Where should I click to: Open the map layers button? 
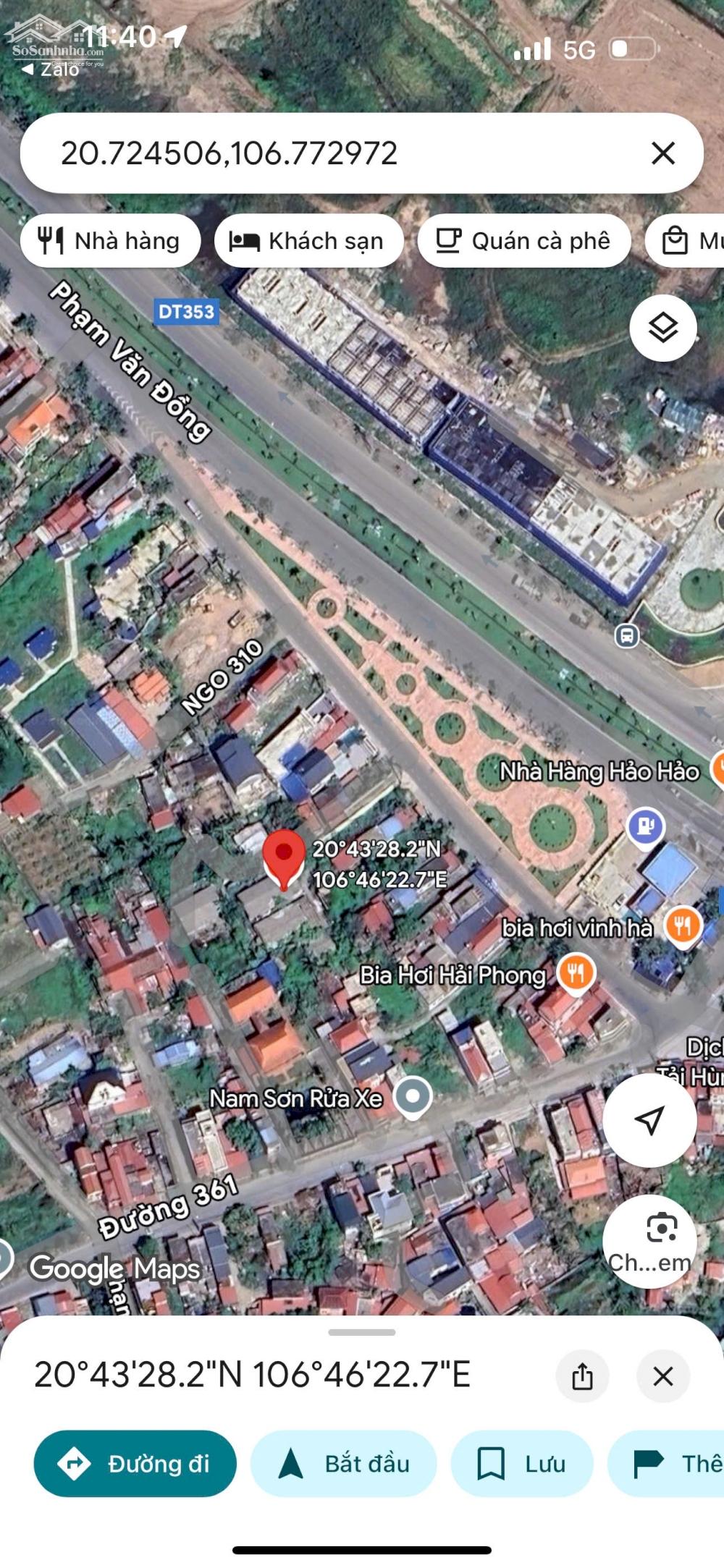[x=662, y=329]
